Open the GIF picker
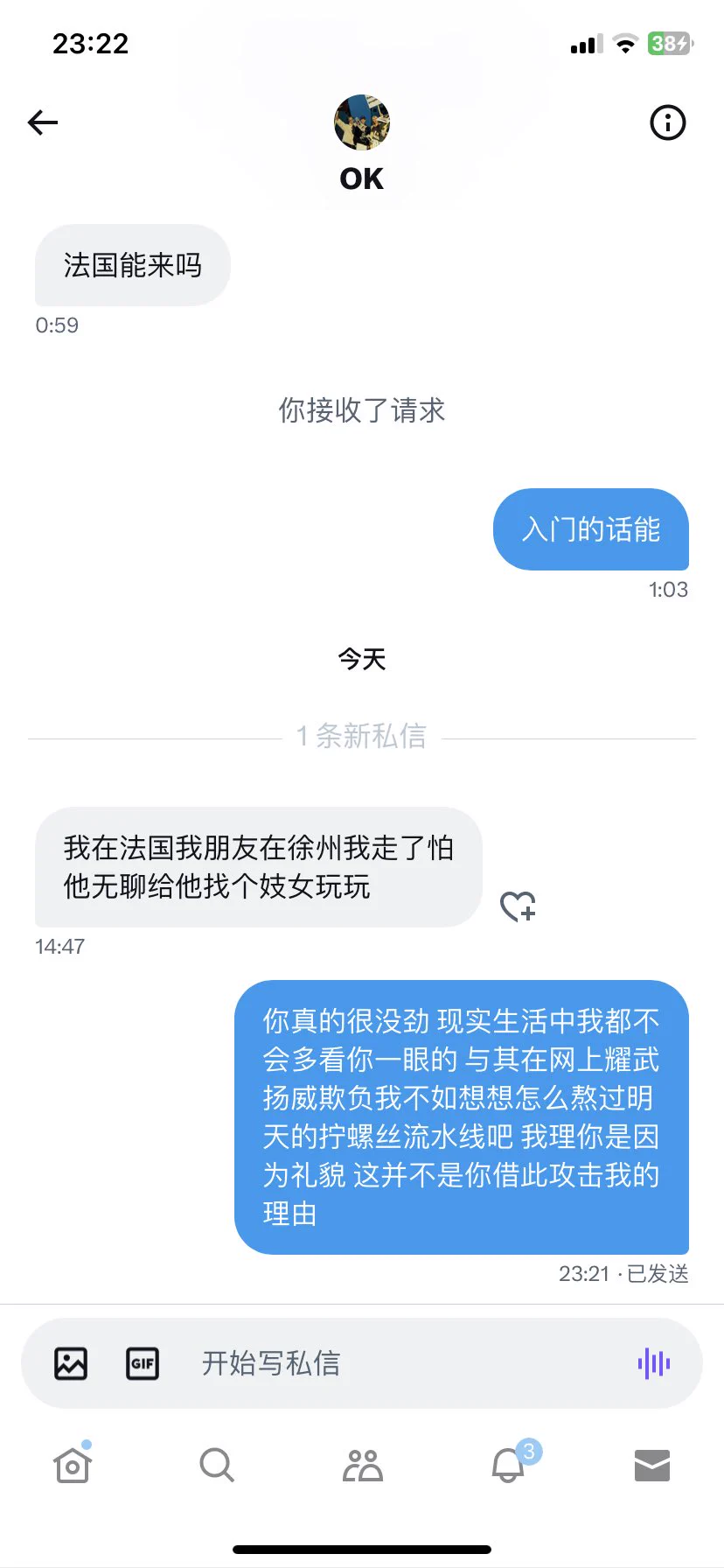The width and height of the screenshot is (724, 1568). coord(143,1363)
